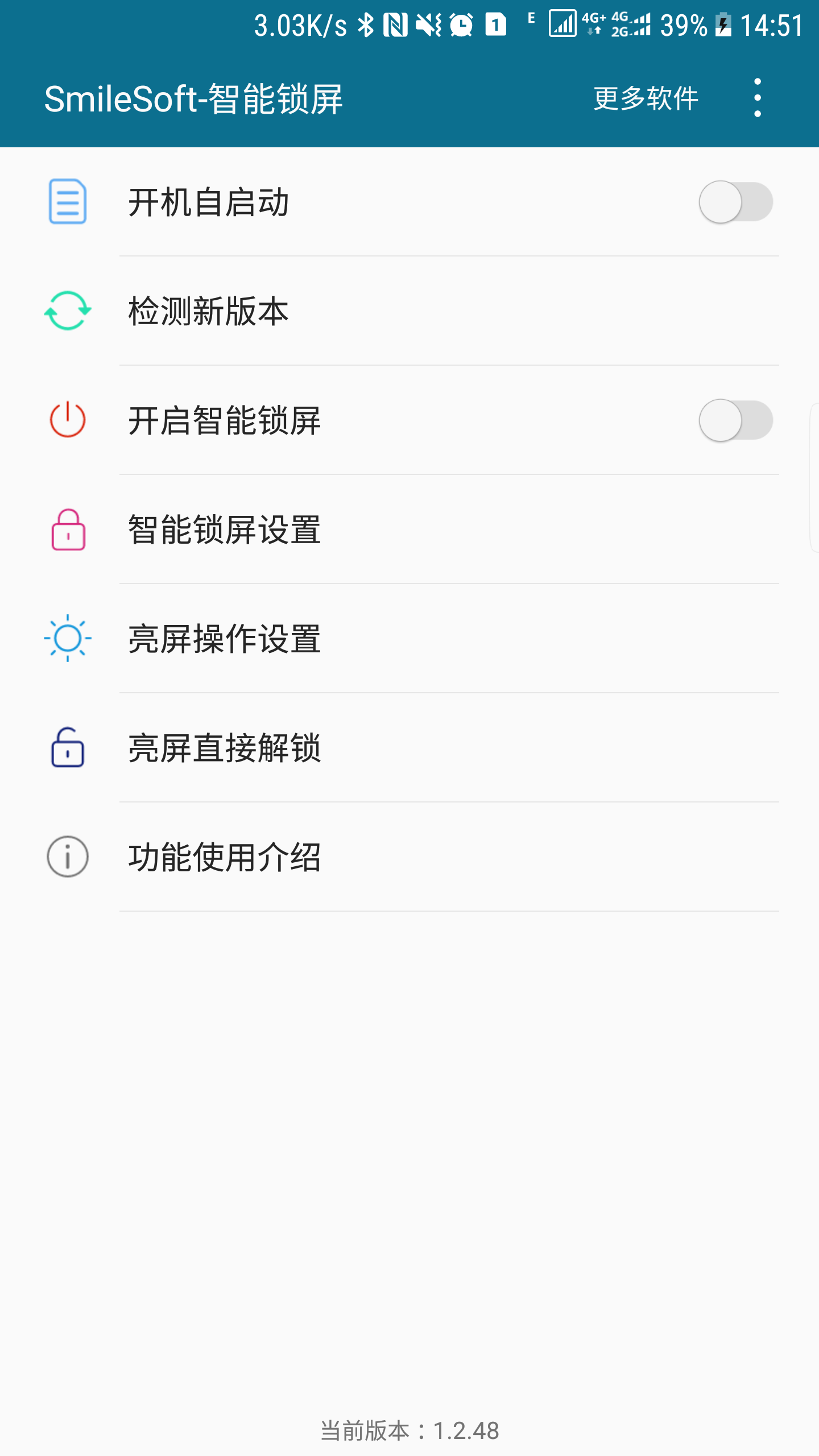Open 亮屏操作设置
The width and height of the screenshot is (819, 1456).
(409, 639)
